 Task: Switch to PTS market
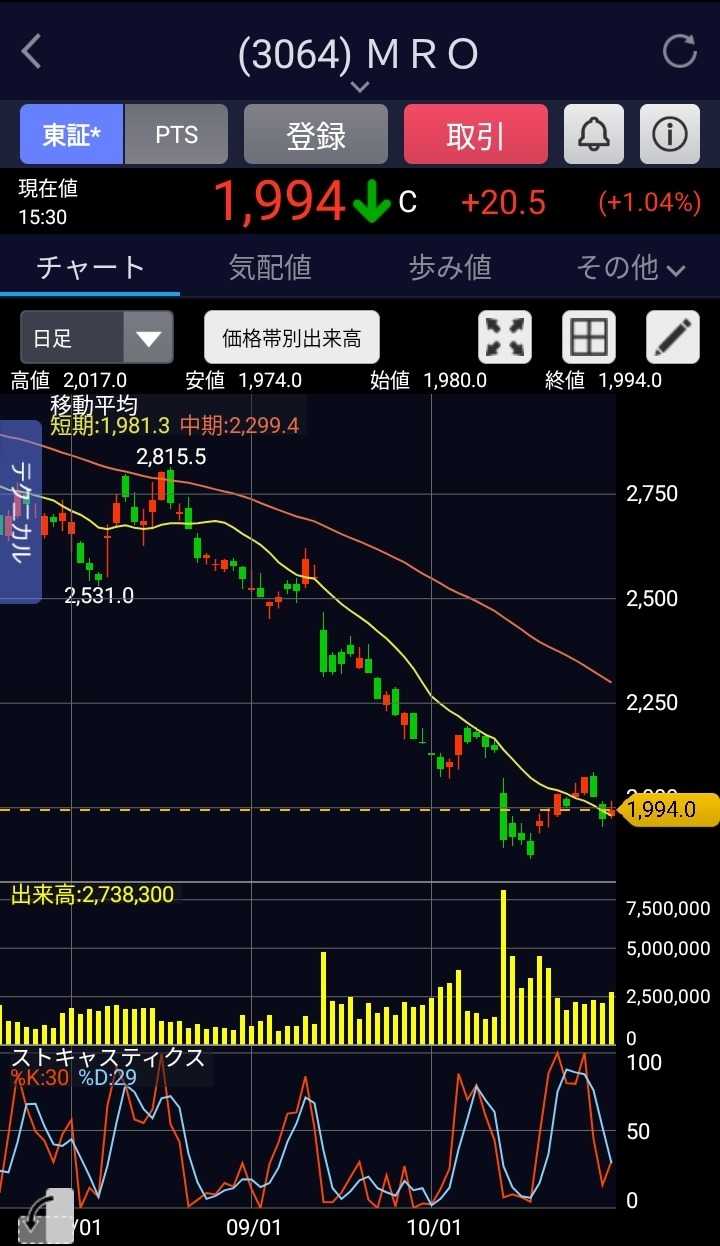pyautogui.click(x=176, y=135)
